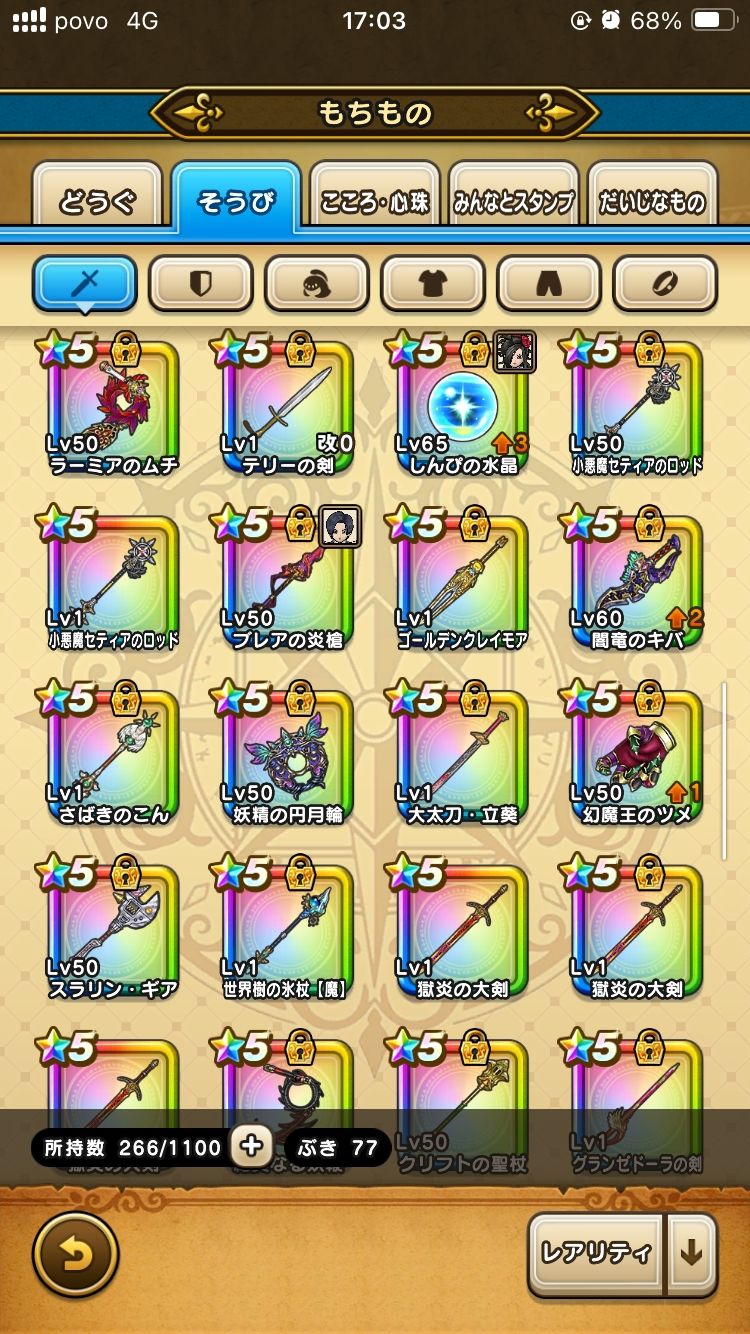Select the accessory ring filter
This screenshot has width=750, height=1334.
click(x=665, y=284)
